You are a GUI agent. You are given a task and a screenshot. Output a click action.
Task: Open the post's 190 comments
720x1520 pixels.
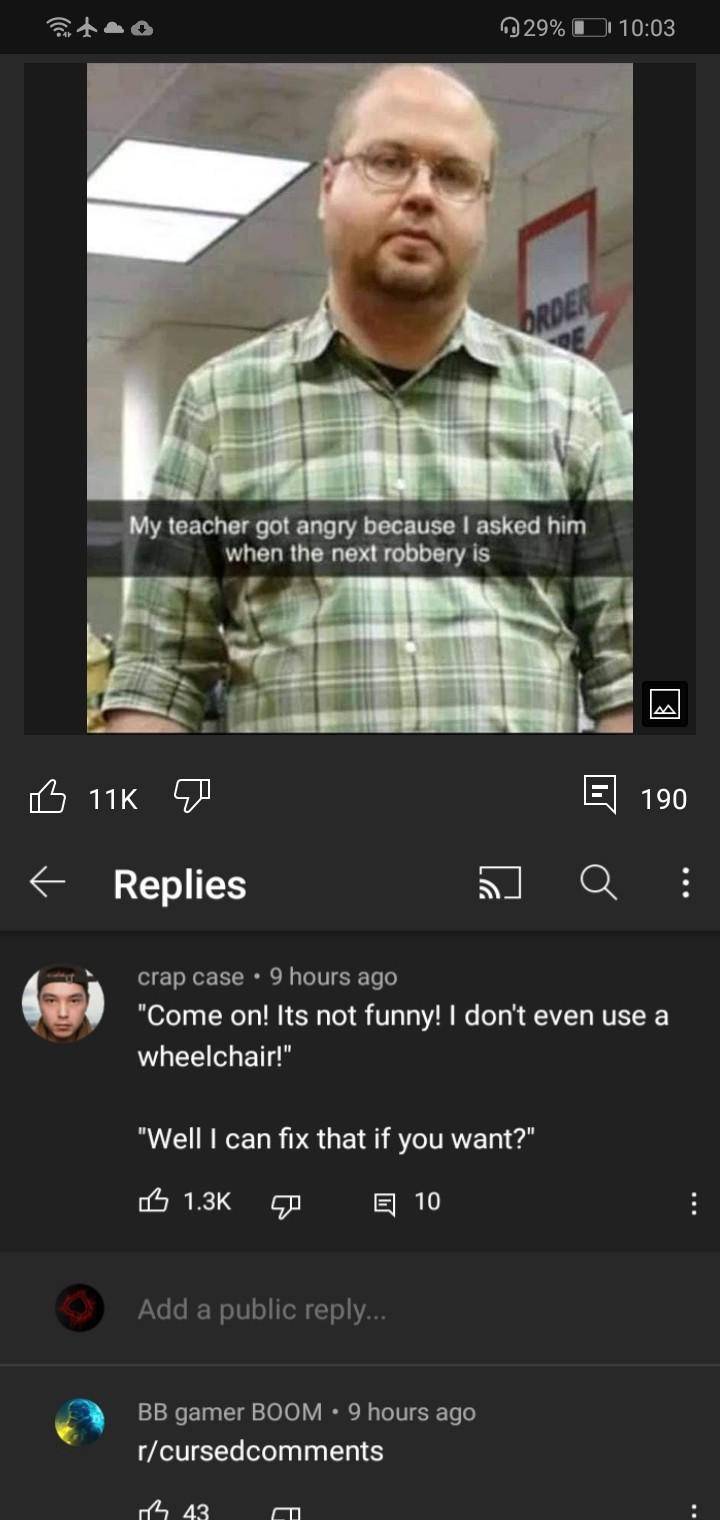(602, 797)
